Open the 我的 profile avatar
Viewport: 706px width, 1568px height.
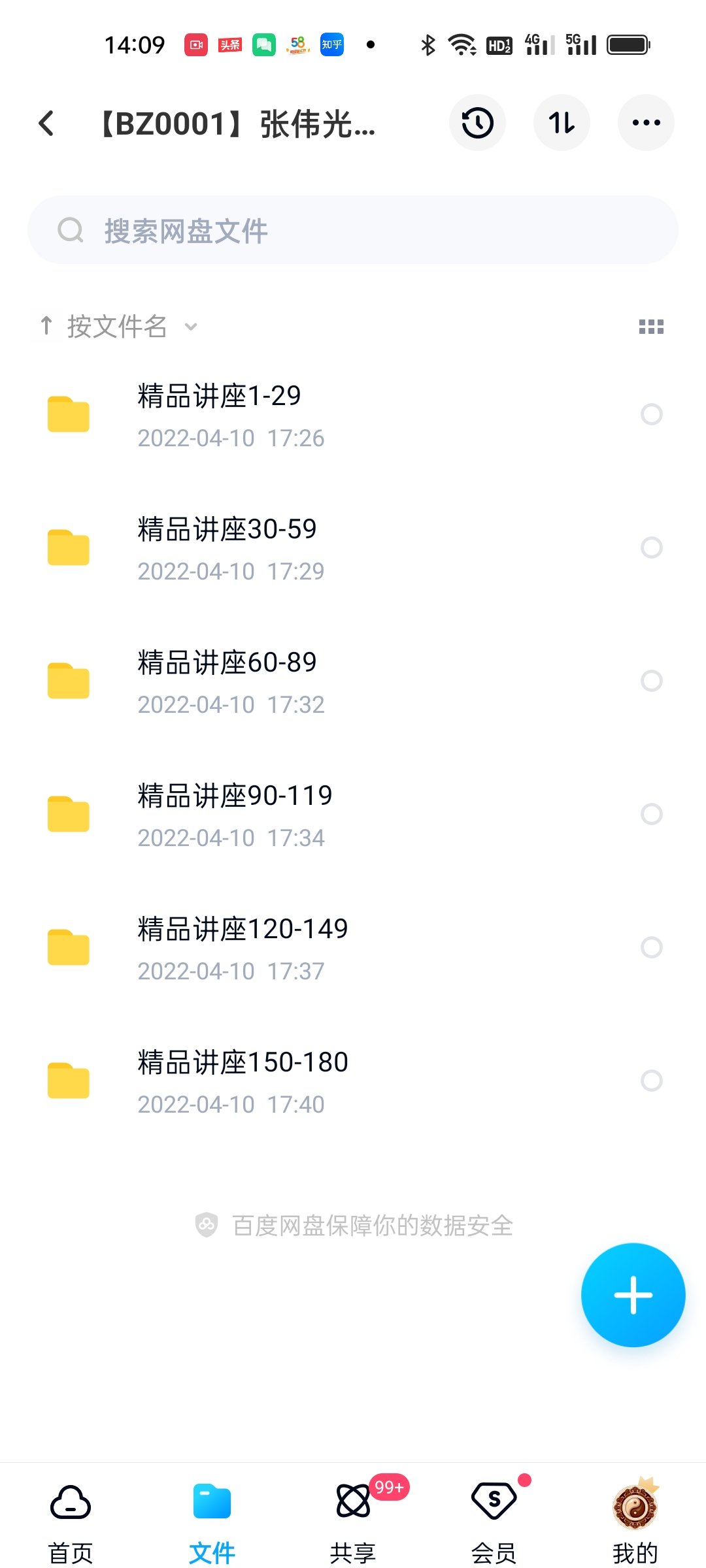coord(635,1503)
